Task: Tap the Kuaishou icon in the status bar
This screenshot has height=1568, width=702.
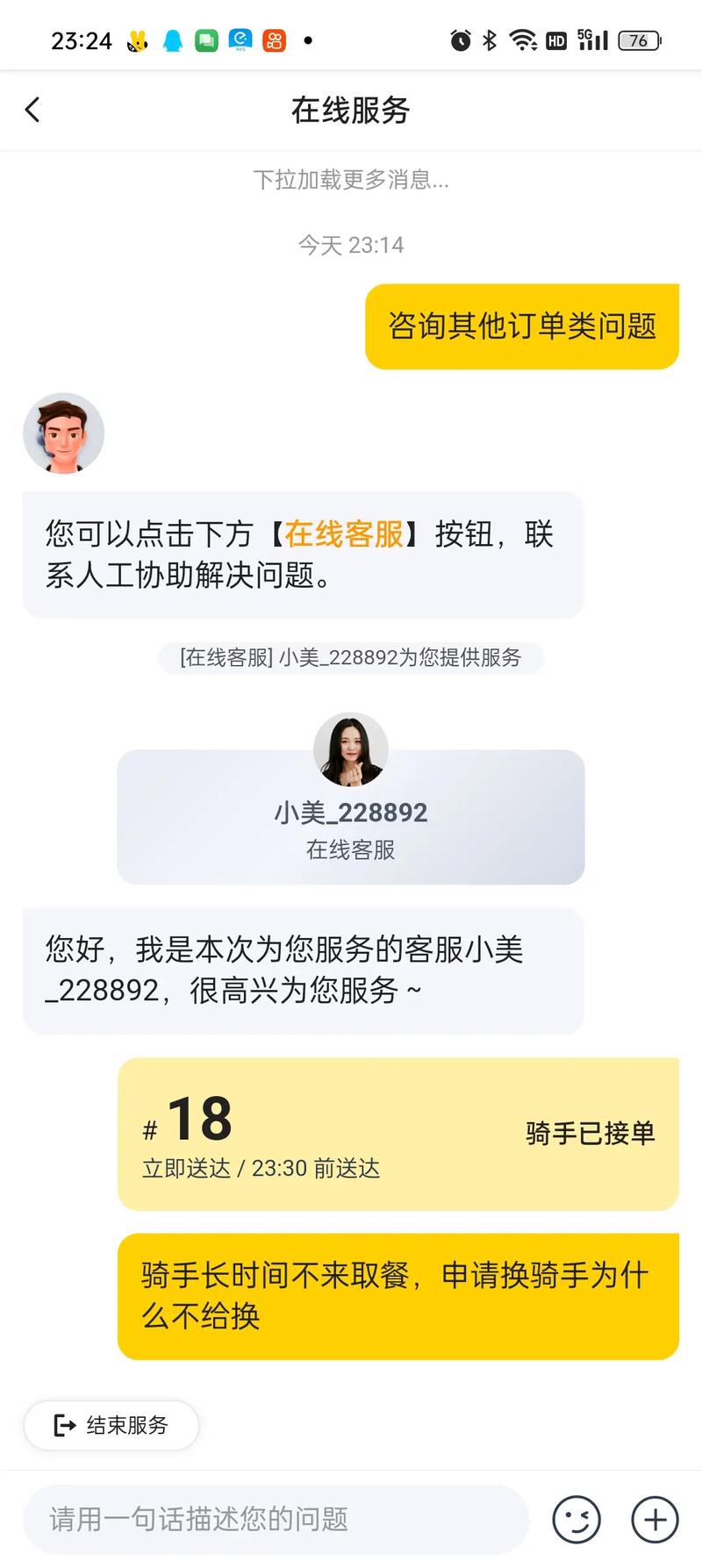Action: click(273, 40)
